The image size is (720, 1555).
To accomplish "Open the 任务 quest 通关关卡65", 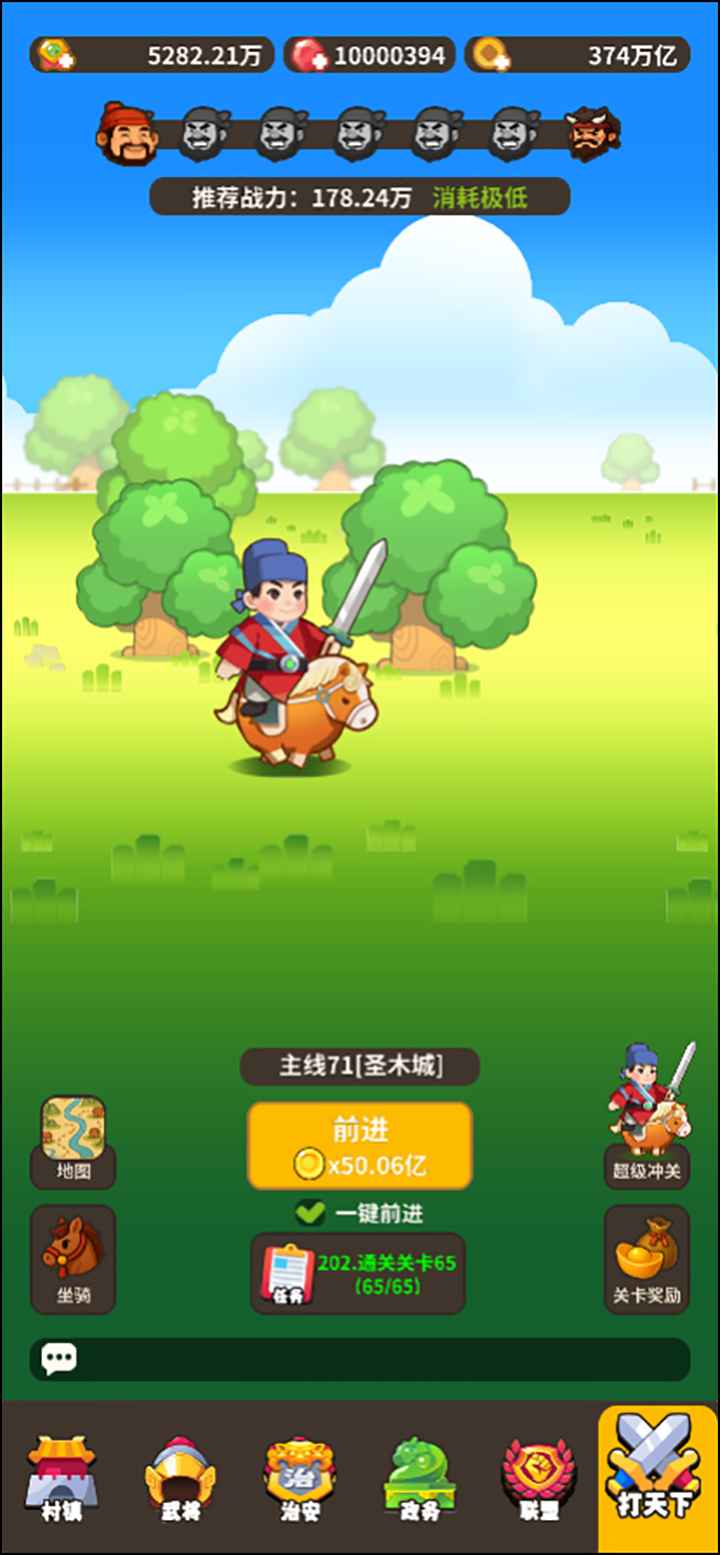I will [x=357, y=1274].
